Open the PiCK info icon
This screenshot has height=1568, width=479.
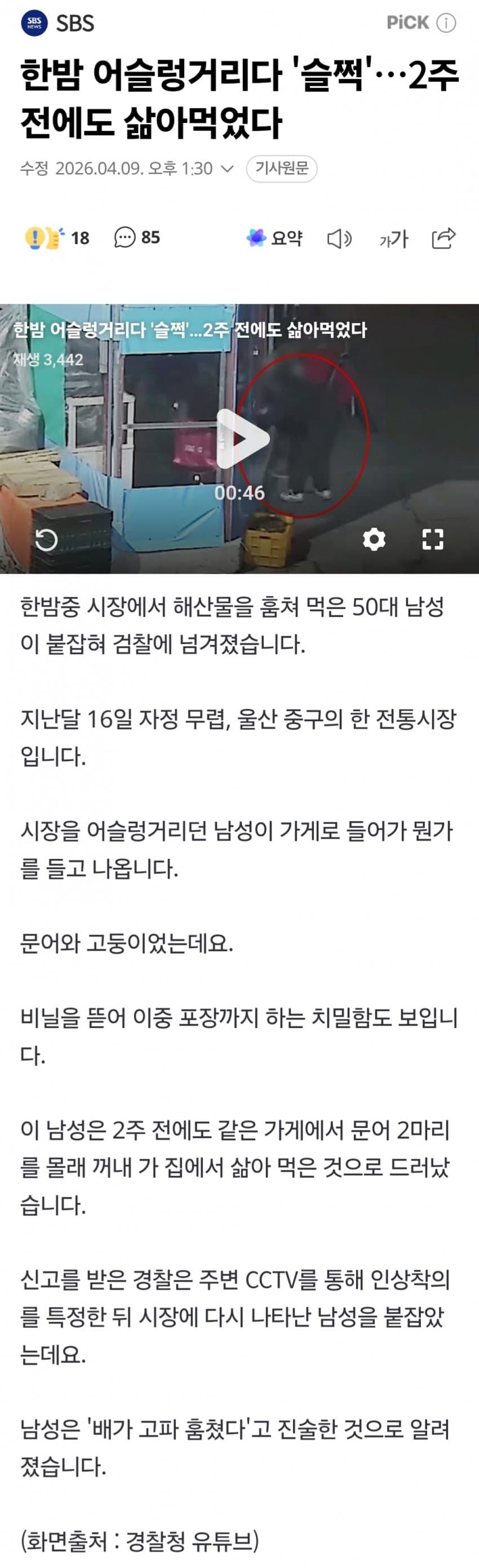[x=447, y=23]
